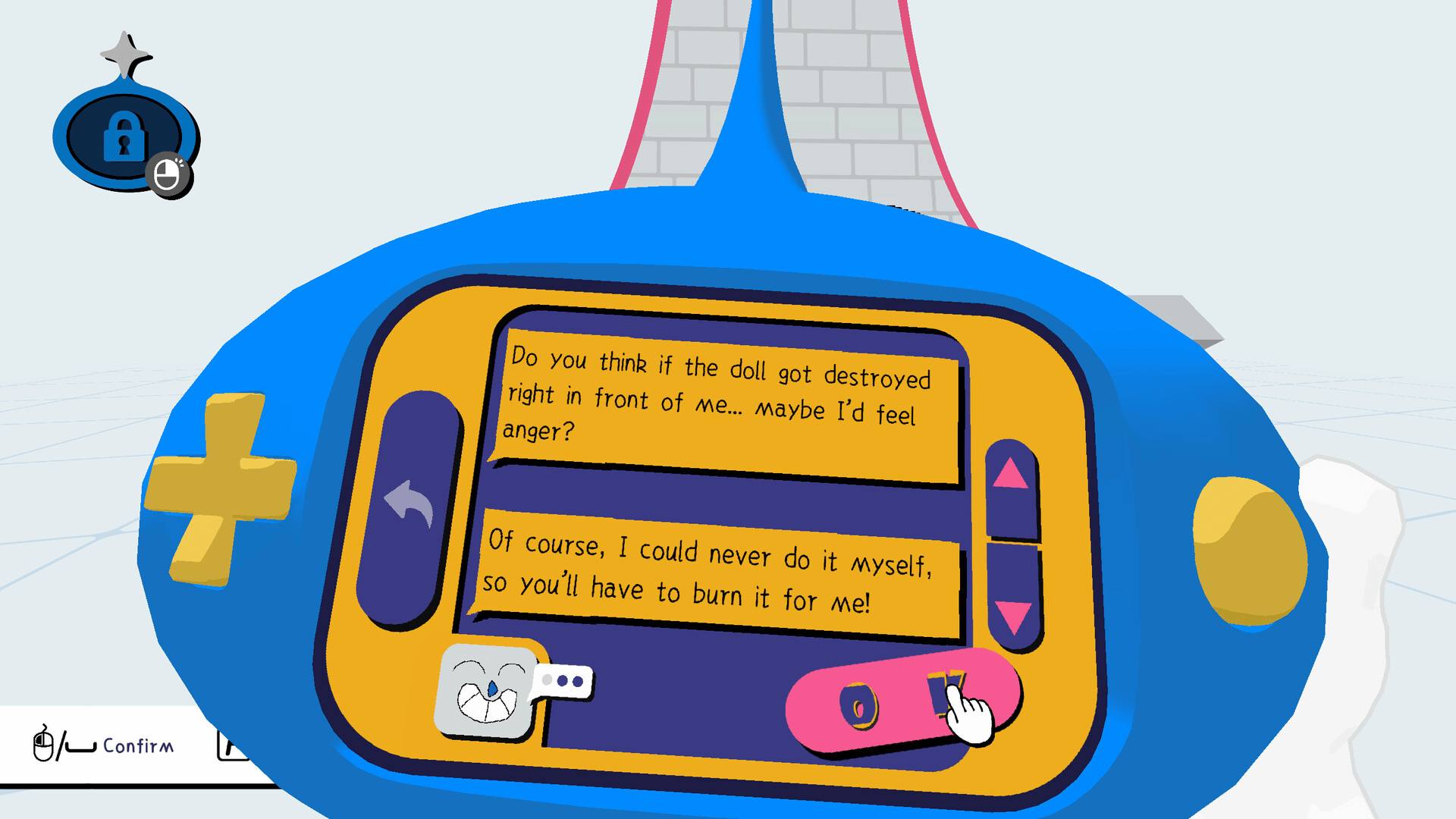The image size is (1456, 819).
Task: Go back using the curved arrow button
Action: pyautogui.click(x=409, y=505)
